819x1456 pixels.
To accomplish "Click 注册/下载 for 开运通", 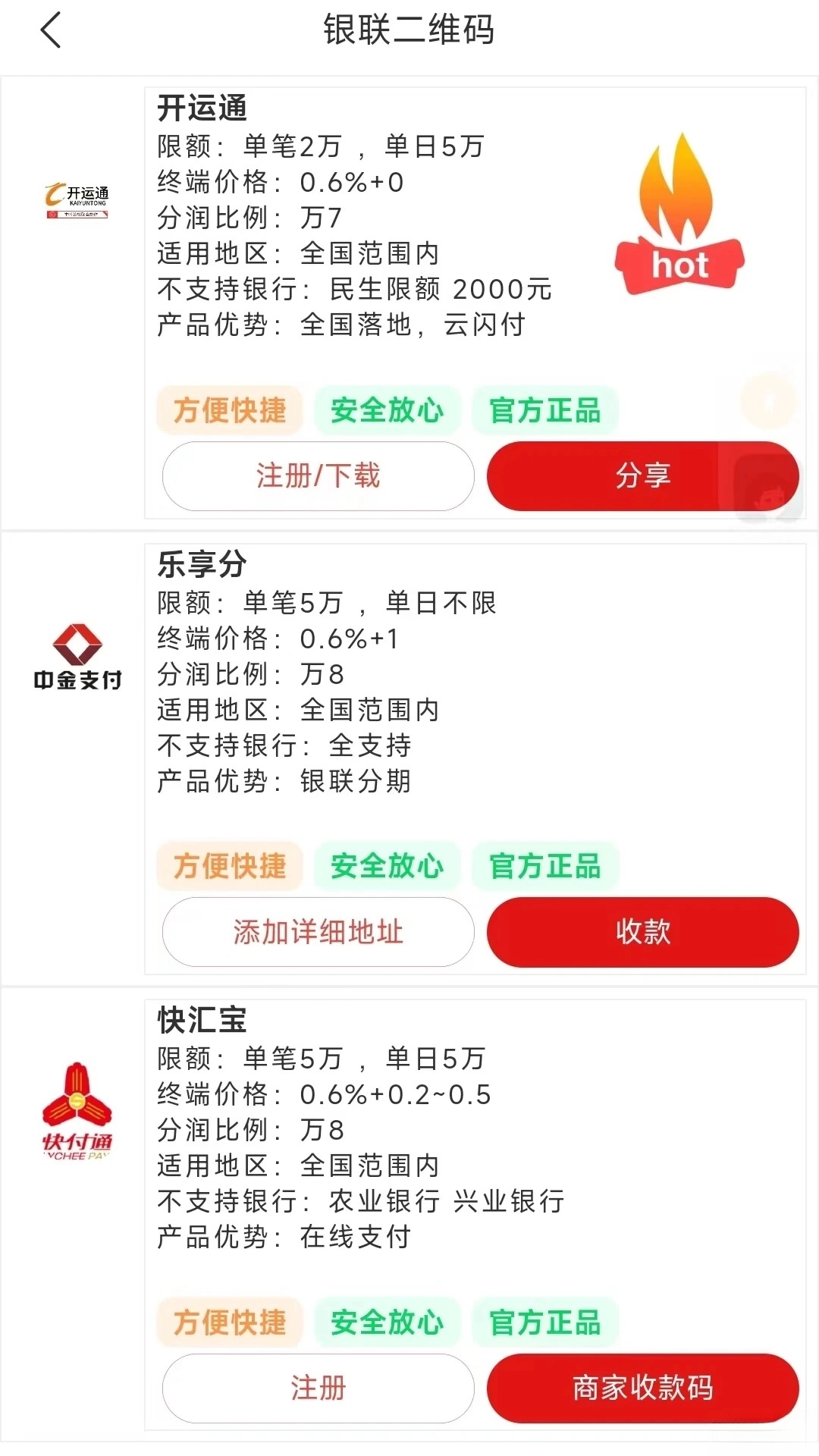I will [317, 476].
